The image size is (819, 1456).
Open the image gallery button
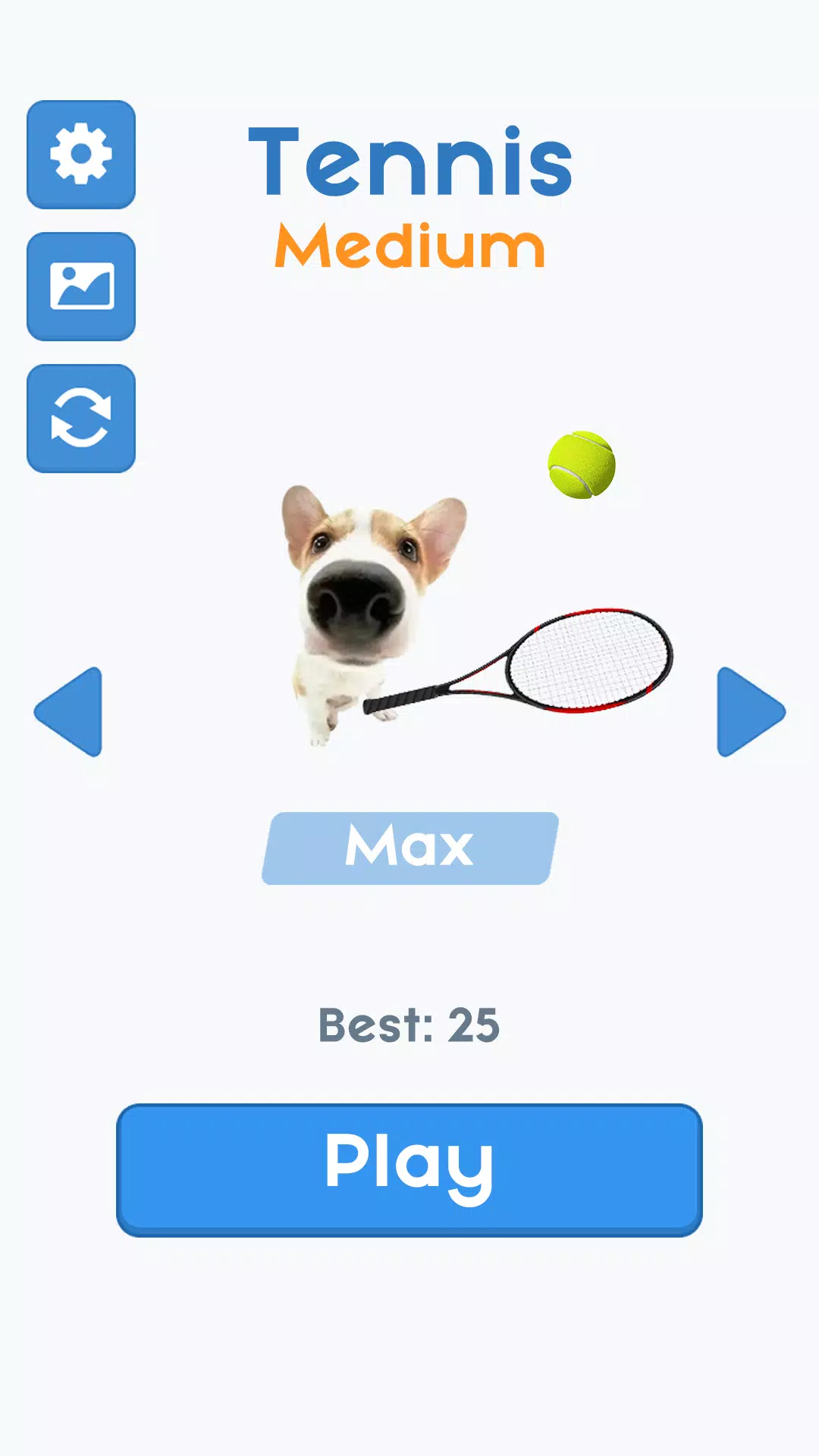[x=81, y=286]
